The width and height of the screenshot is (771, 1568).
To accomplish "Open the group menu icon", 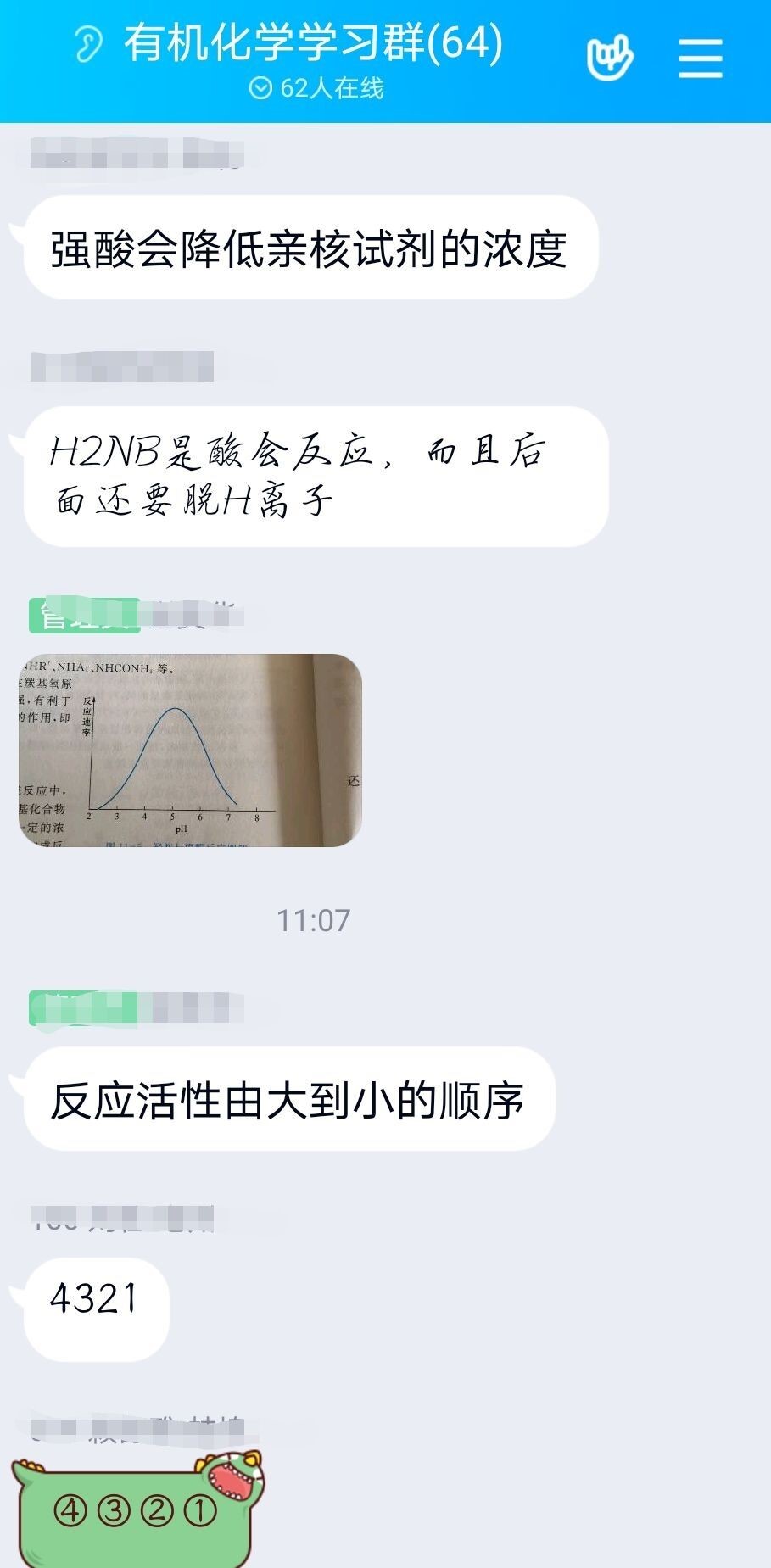I will [x=700, y=59].
